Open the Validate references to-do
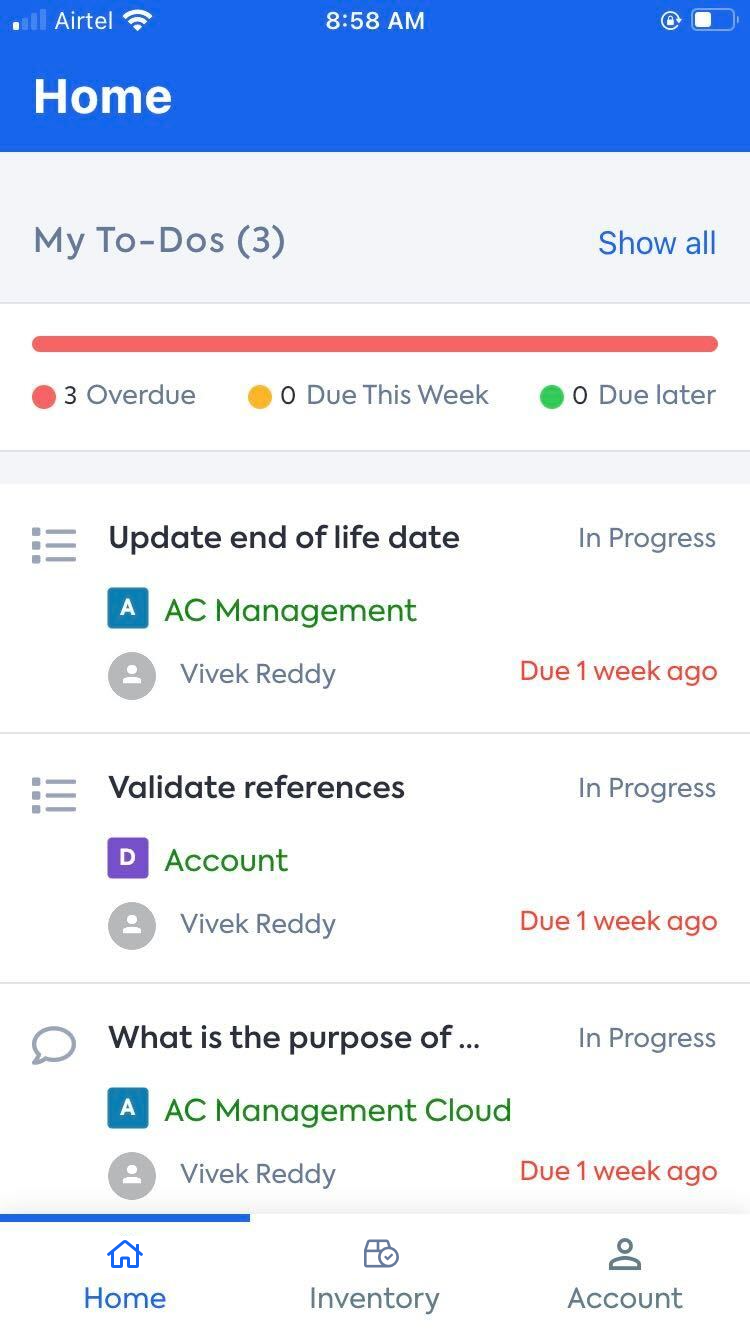The width and height of the screenshot is (750, 1334). coord(375,858)
